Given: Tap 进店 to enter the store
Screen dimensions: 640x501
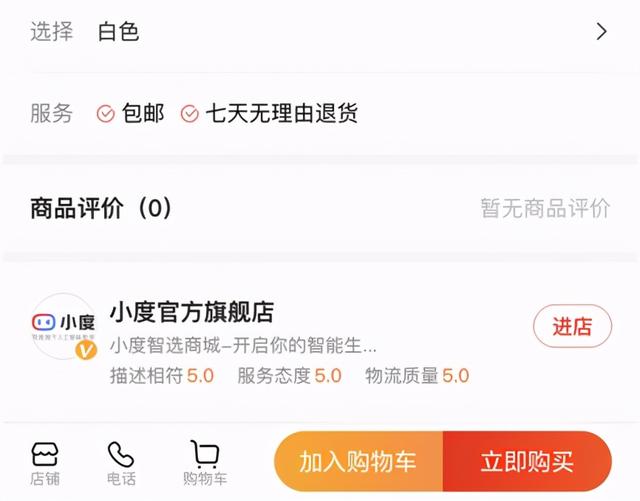Looking at the screenshot, I should coord(572,326).
